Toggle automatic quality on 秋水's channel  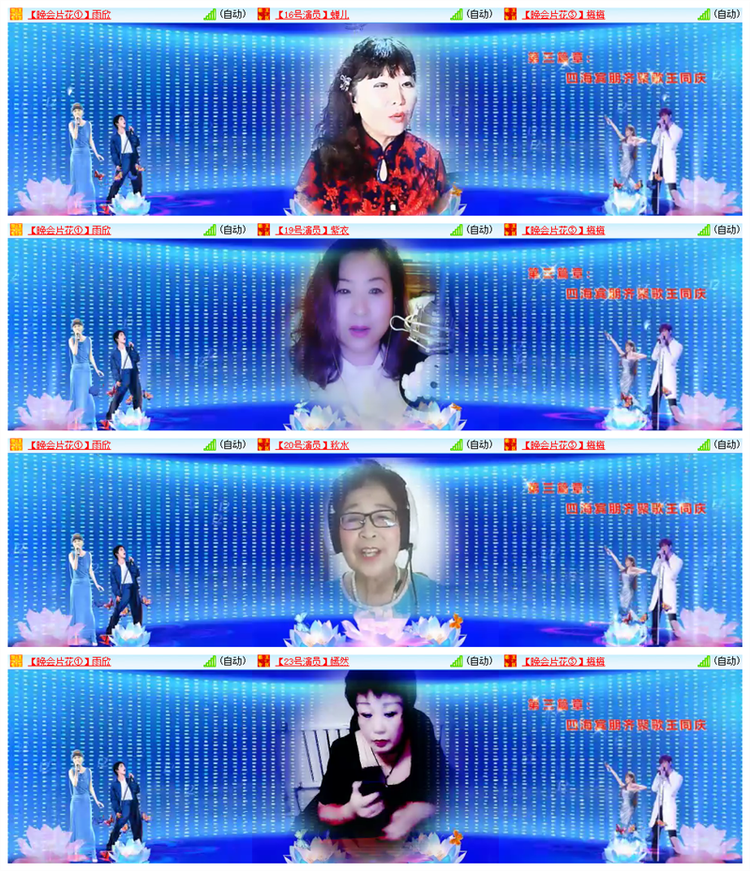click(478, 445)
